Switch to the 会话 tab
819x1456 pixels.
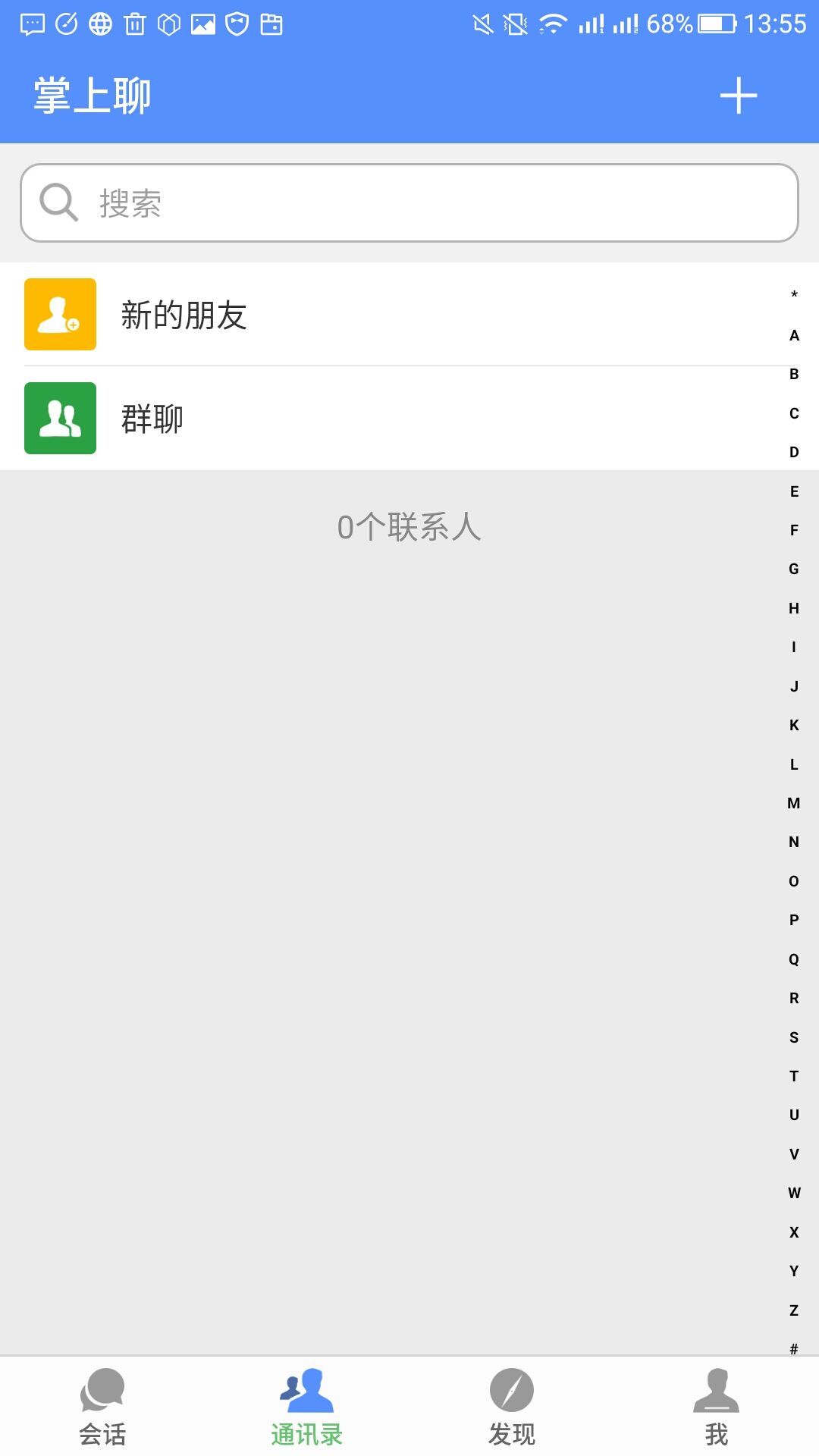pyautogui.click(x=102, y=1407)
